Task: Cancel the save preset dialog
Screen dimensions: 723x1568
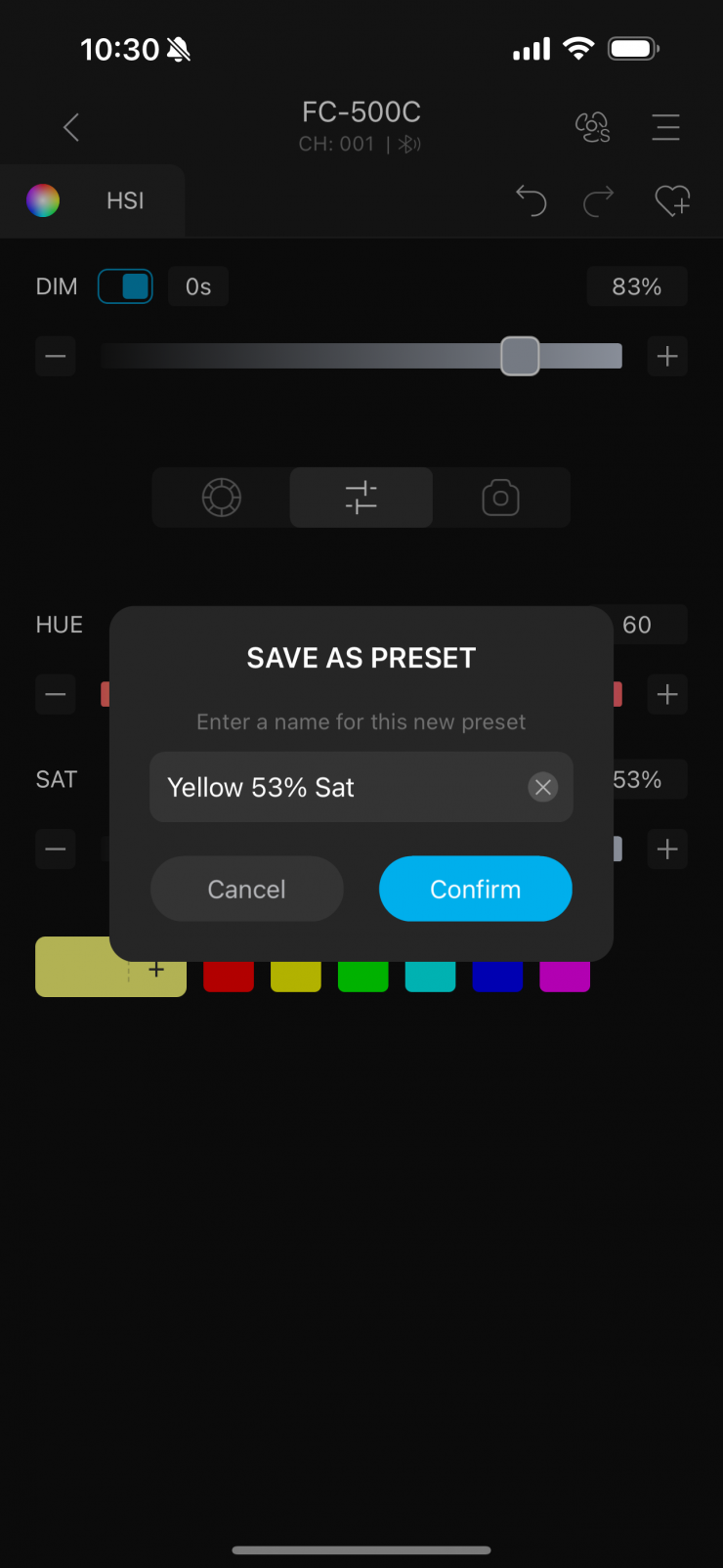Action: coord(246,889)
